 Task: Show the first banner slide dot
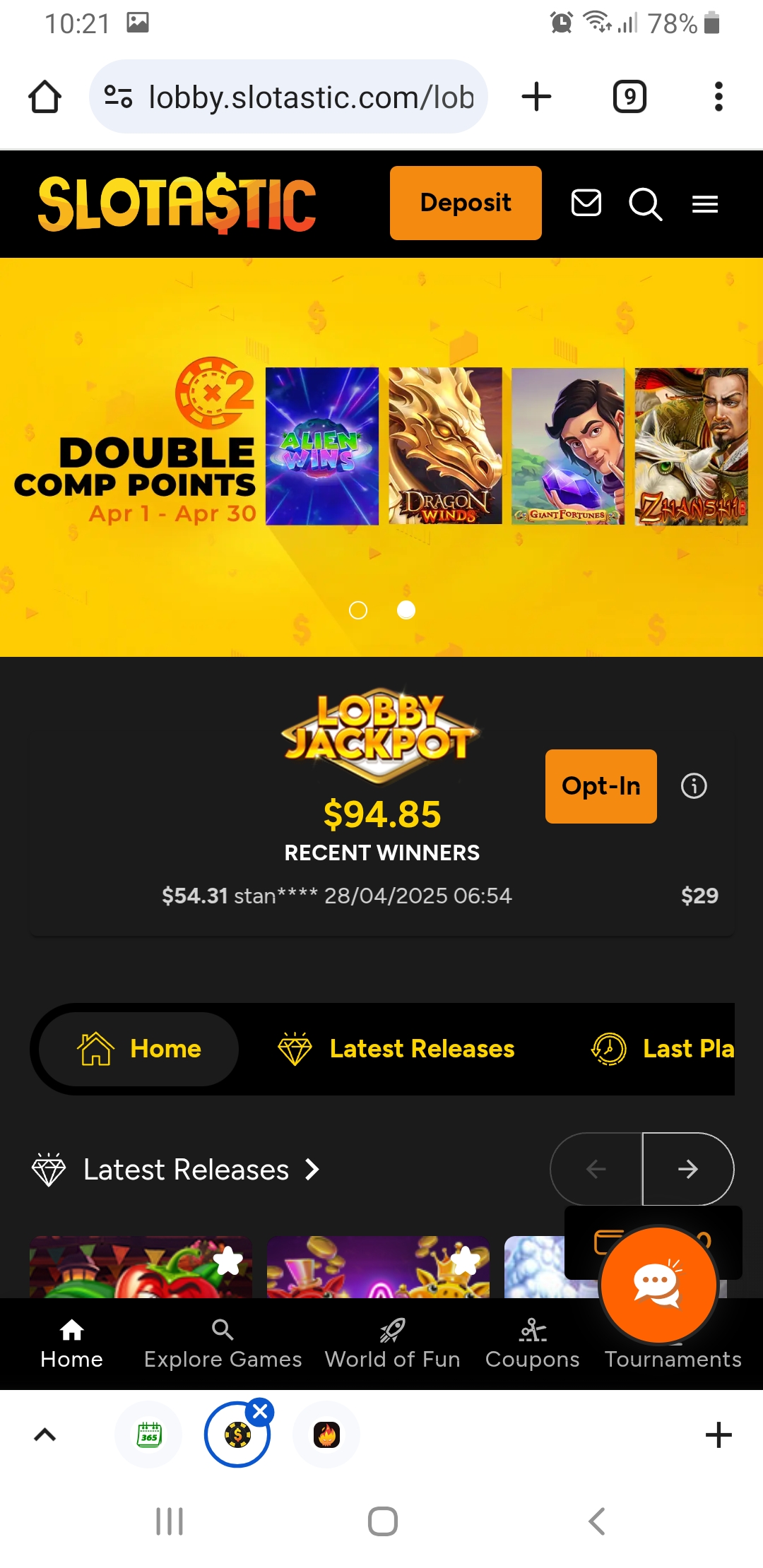(x=358, y=610)
